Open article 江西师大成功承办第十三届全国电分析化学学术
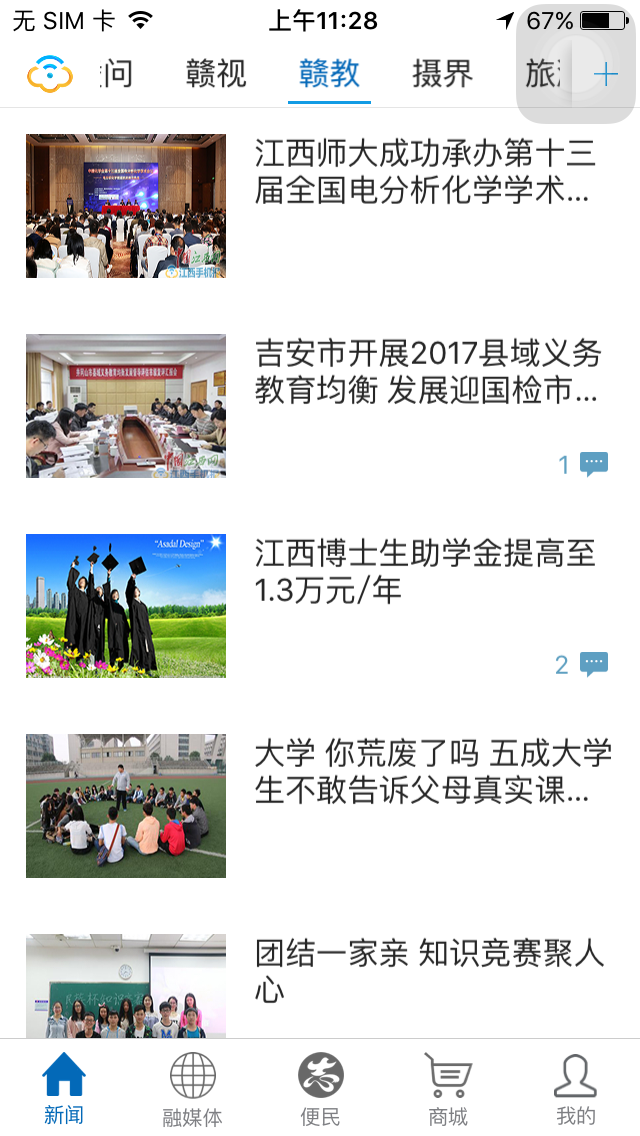The height and width of the screenshot is (1136, 640). click(x=425, y=172)
